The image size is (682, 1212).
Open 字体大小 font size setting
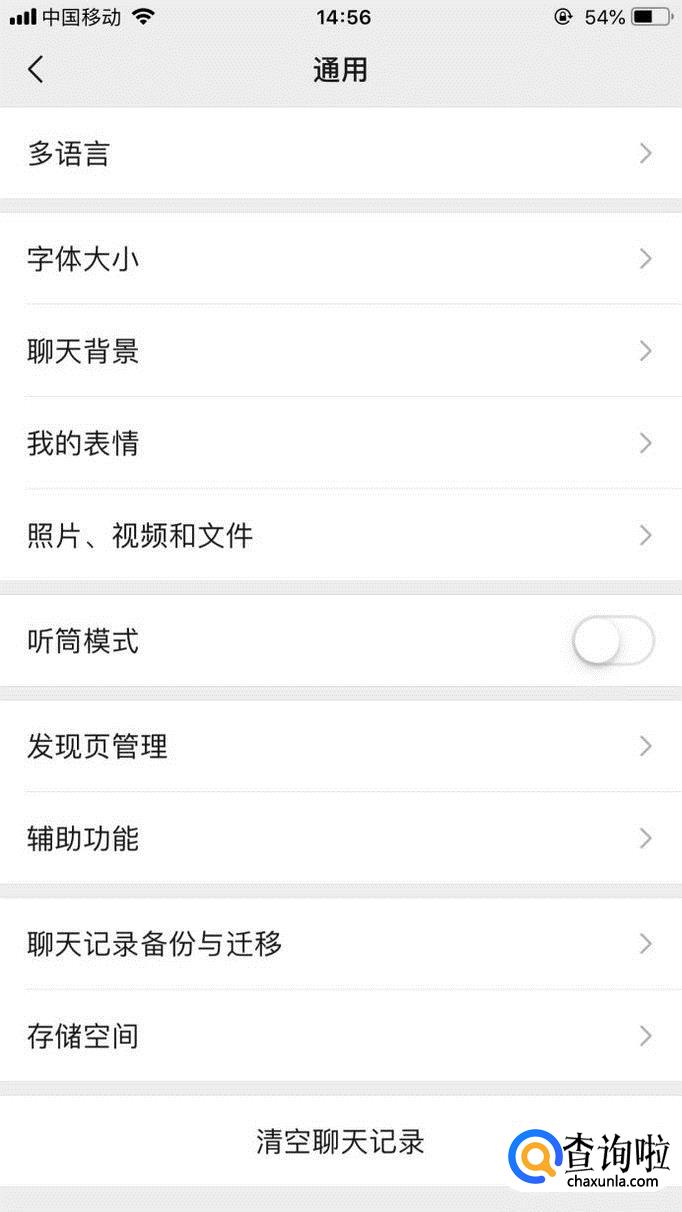(340, 259)
